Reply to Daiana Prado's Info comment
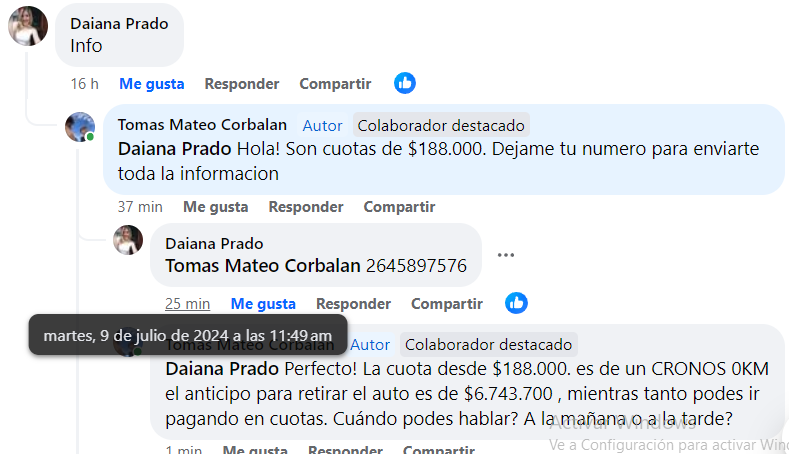The height and width of the screenshot is (454, 789). (241, 84)
